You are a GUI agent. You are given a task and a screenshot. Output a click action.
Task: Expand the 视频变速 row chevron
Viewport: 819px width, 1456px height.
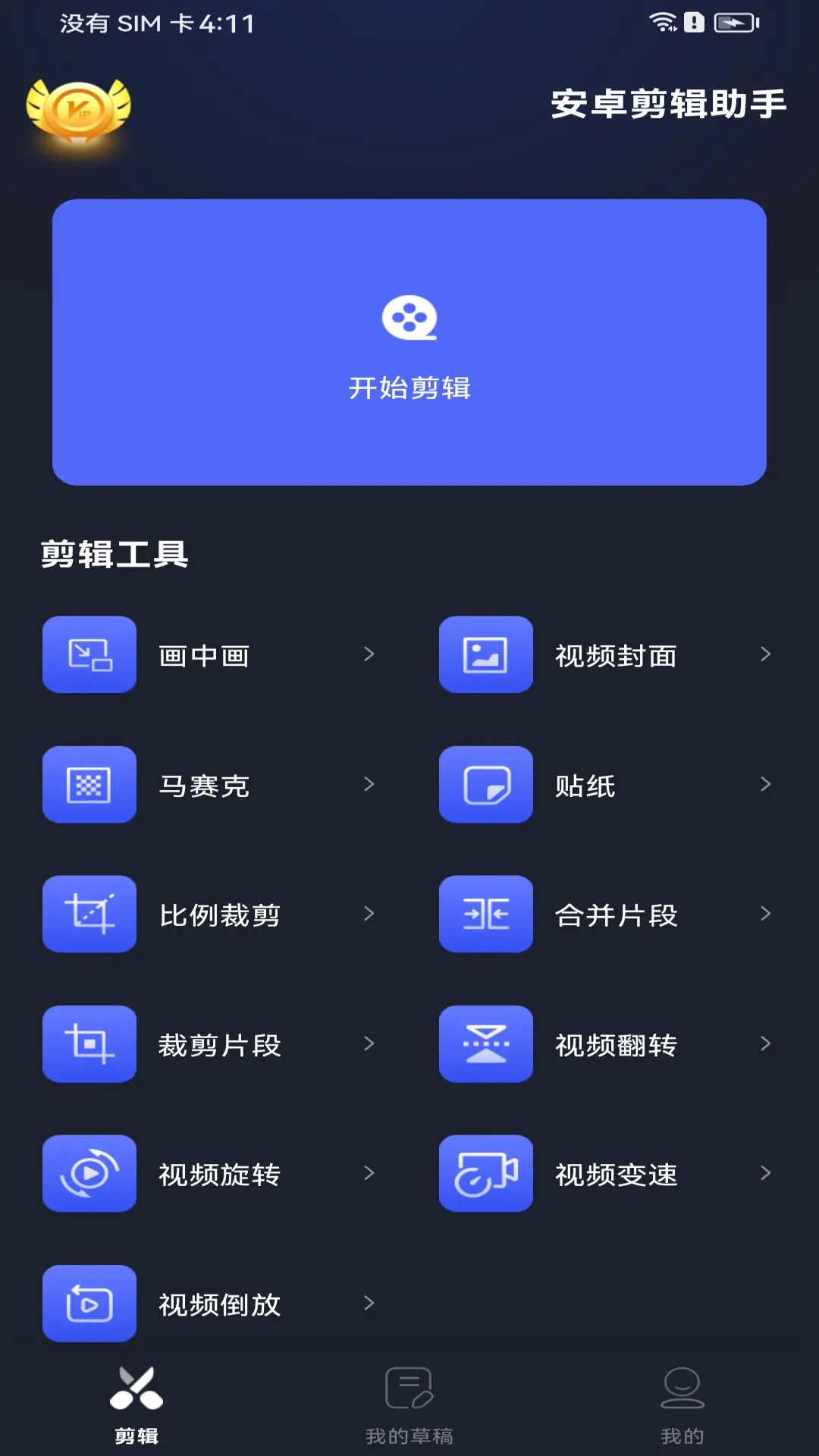[766, 1174]
